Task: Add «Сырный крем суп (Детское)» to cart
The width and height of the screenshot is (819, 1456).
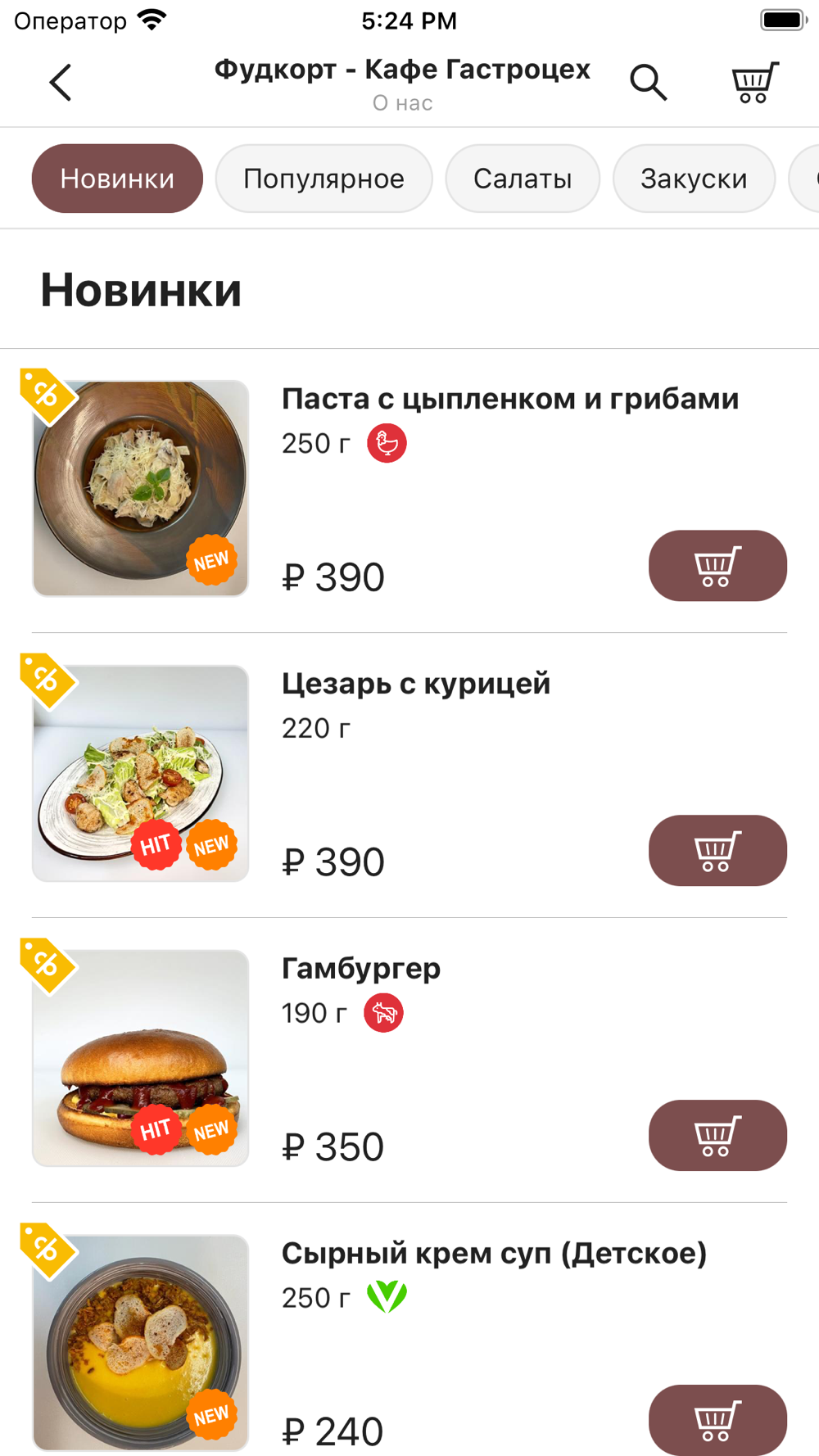Action: point(717,1420)
